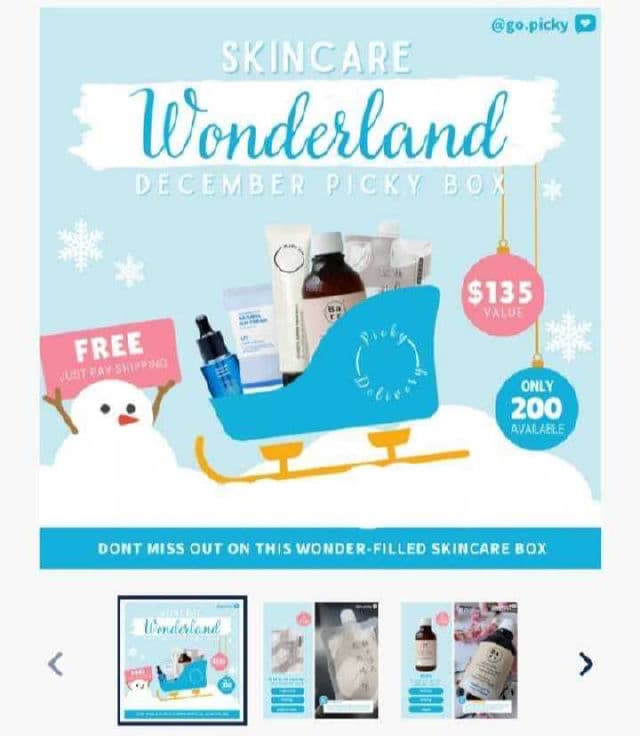Screen dimensions: 640x736
Task: Show the next gallery thumbnails
Action: (585, 663)
